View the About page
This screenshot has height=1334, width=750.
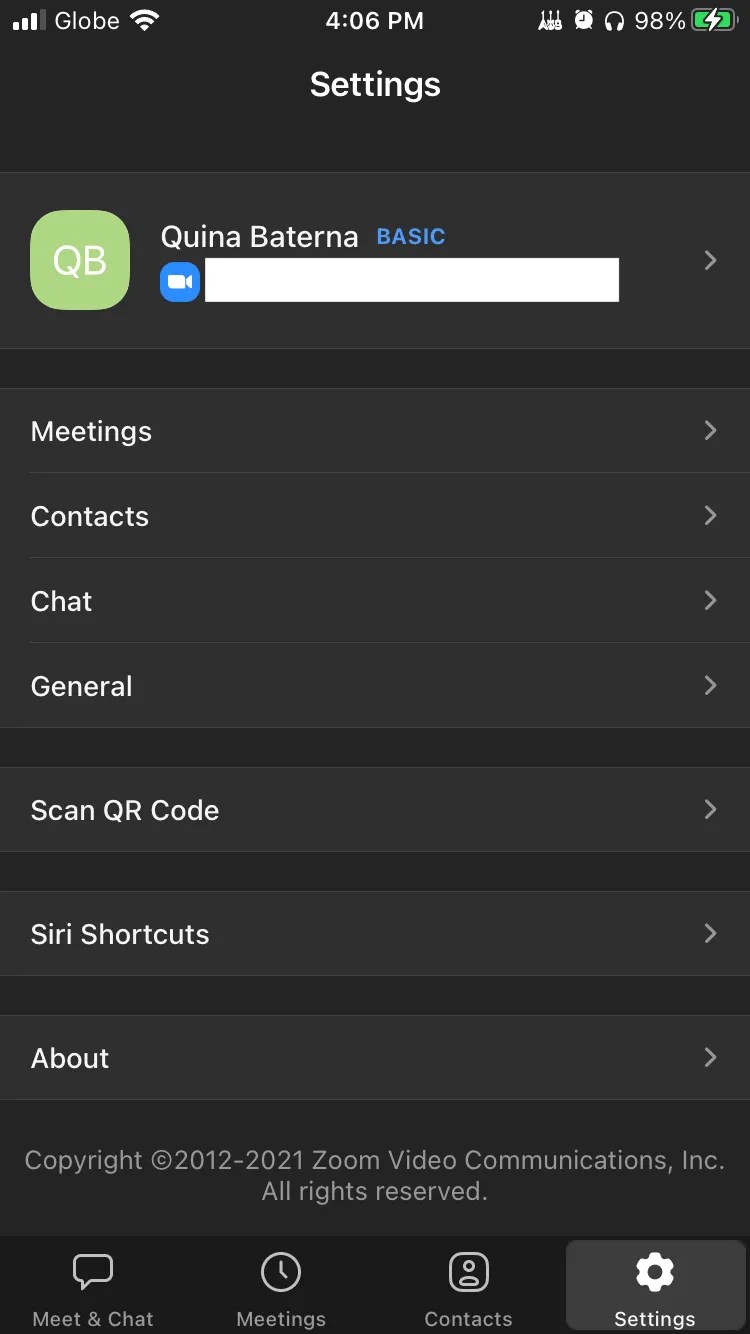(x=375, y=1058)
